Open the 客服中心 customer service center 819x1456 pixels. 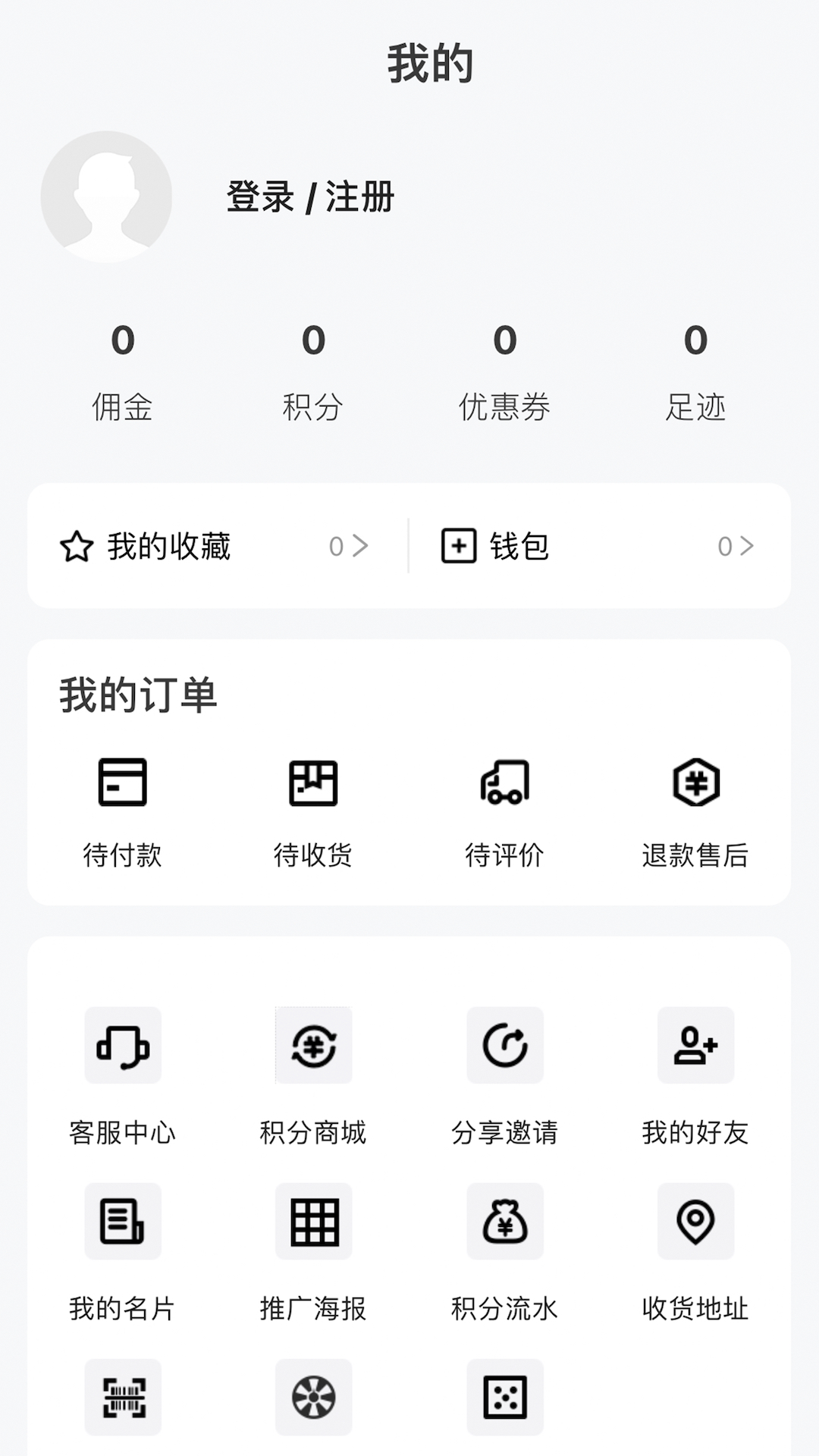pos(124,1077)
